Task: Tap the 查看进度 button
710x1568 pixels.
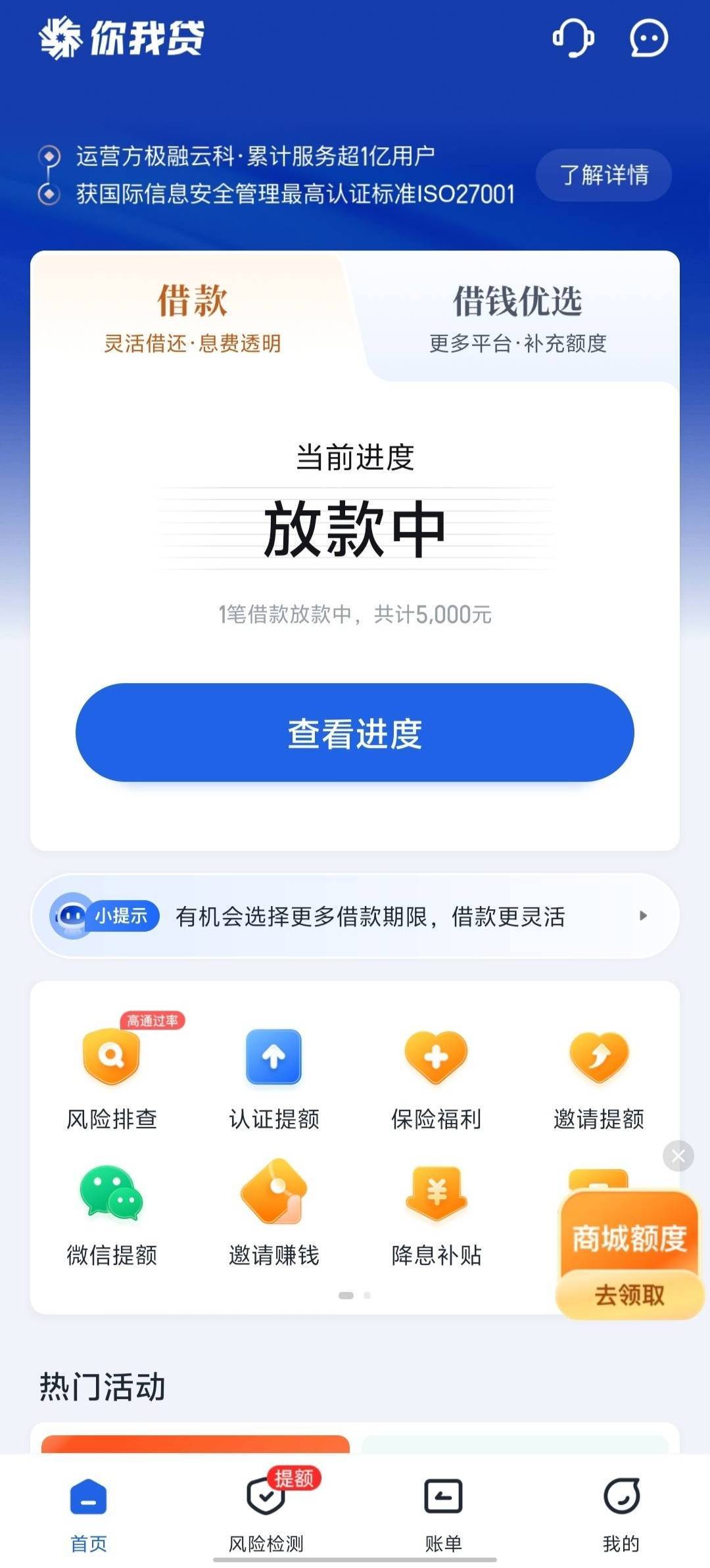Action: (x=355, y=732)
